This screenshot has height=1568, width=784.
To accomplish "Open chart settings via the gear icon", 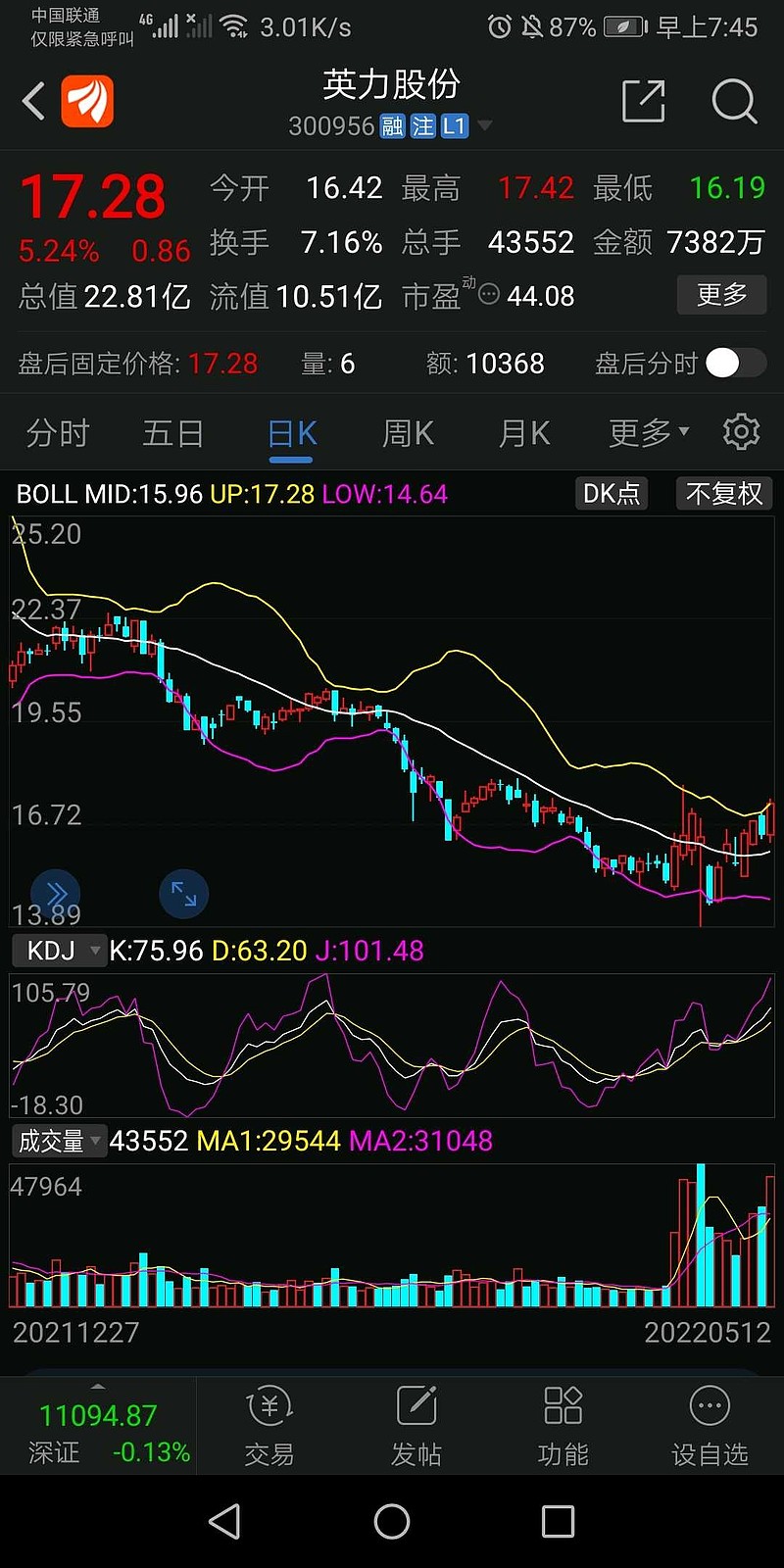I will 741,431.
